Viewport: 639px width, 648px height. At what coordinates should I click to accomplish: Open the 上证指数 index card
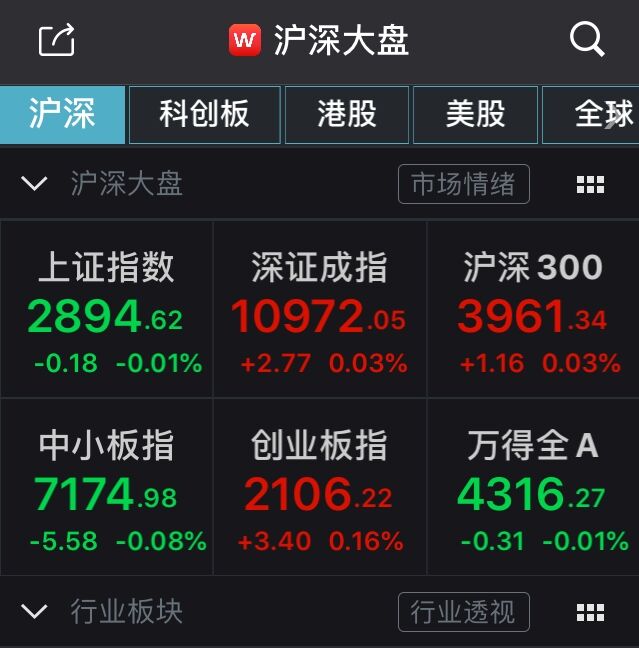[x=106, y=310]
